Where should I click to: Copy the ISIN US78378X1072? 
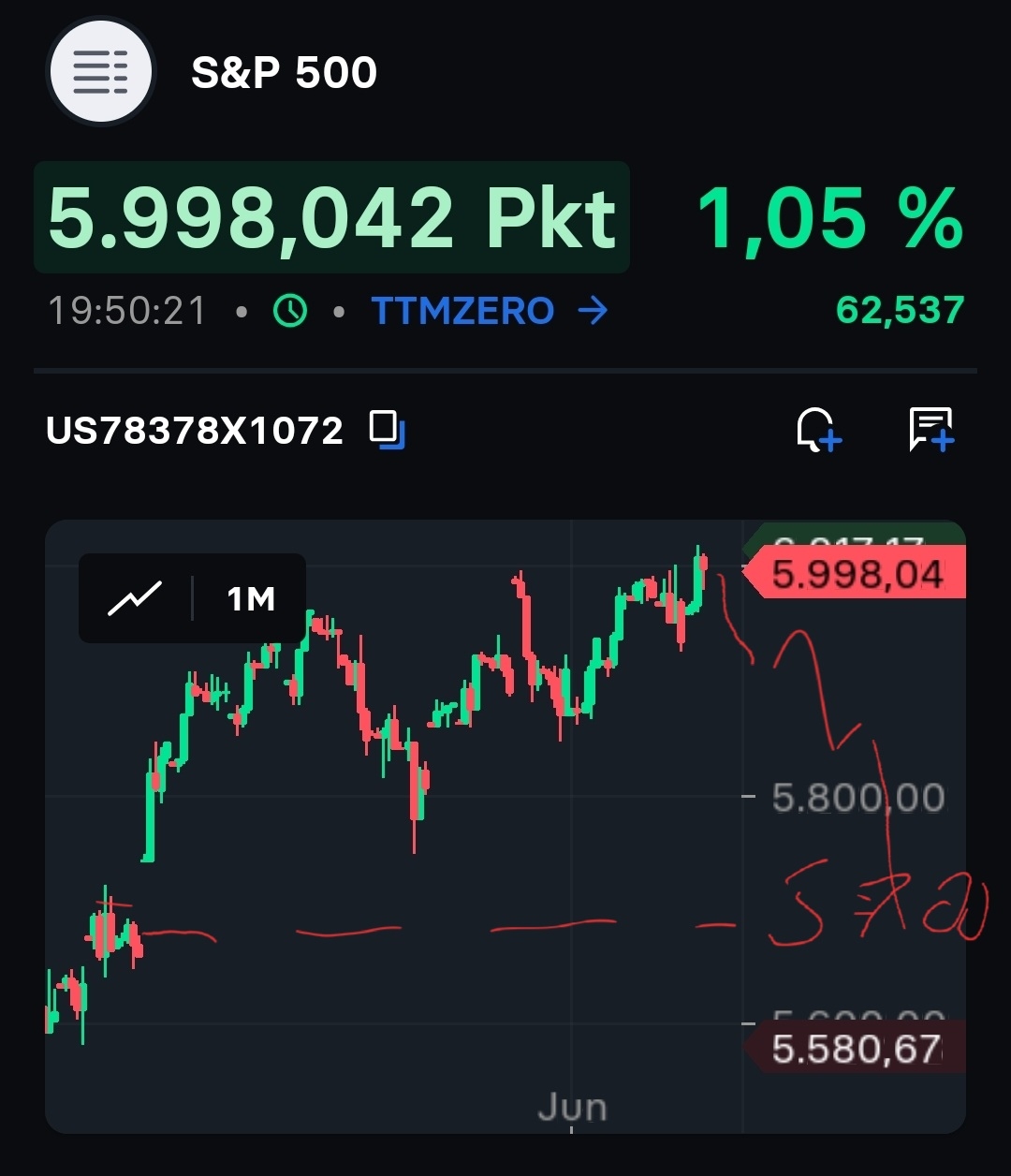[x=387, y=430]
